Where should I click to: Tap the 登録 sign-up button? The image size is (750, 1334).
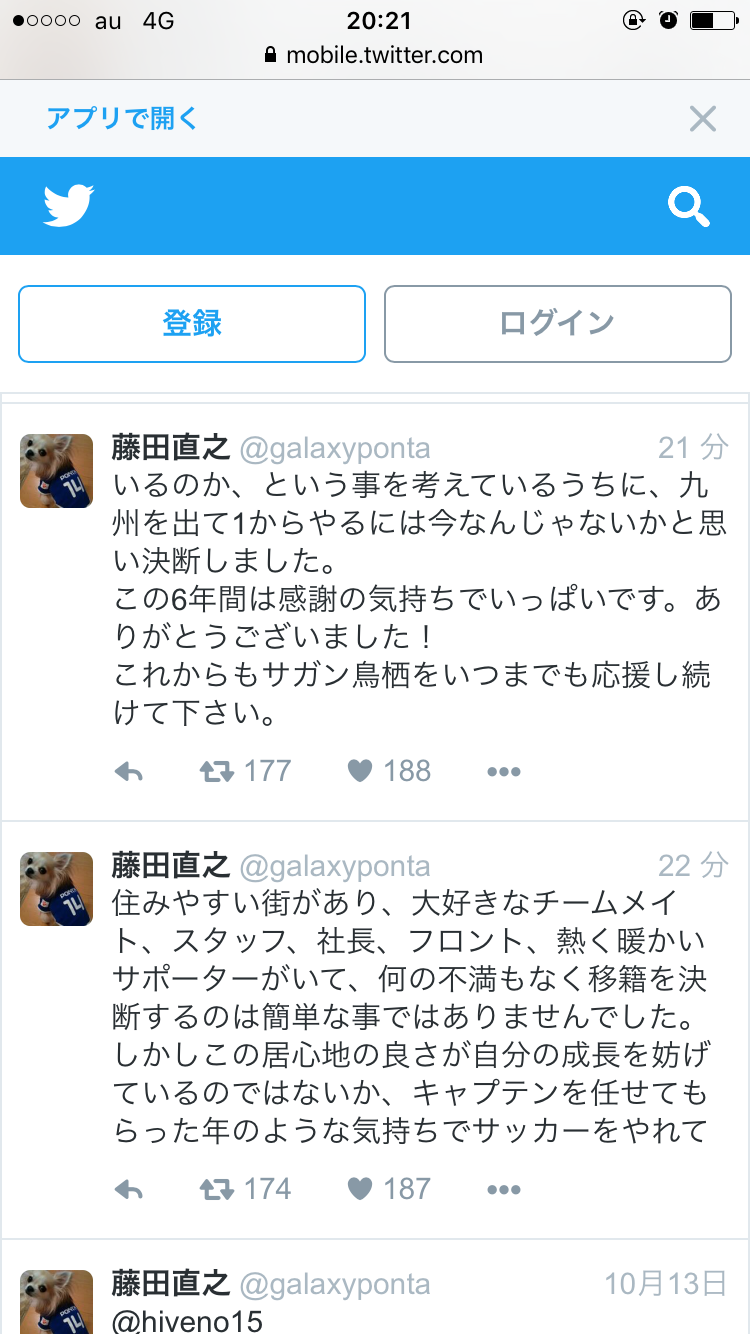coord(192,323)
